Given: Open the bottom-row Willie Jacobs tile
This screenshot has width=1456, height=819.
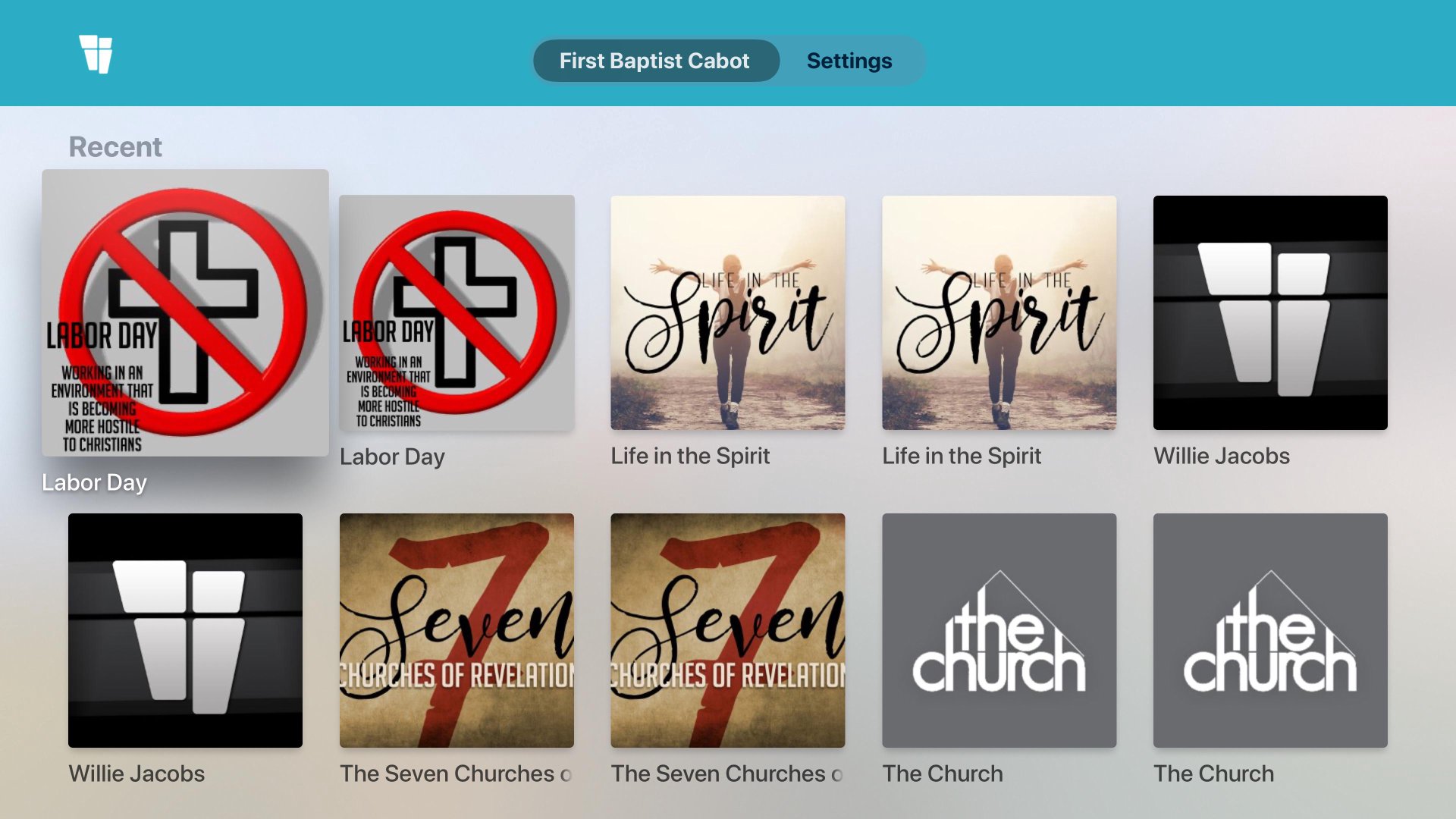Looking at the screenshot, I should (x=185, y=630).
